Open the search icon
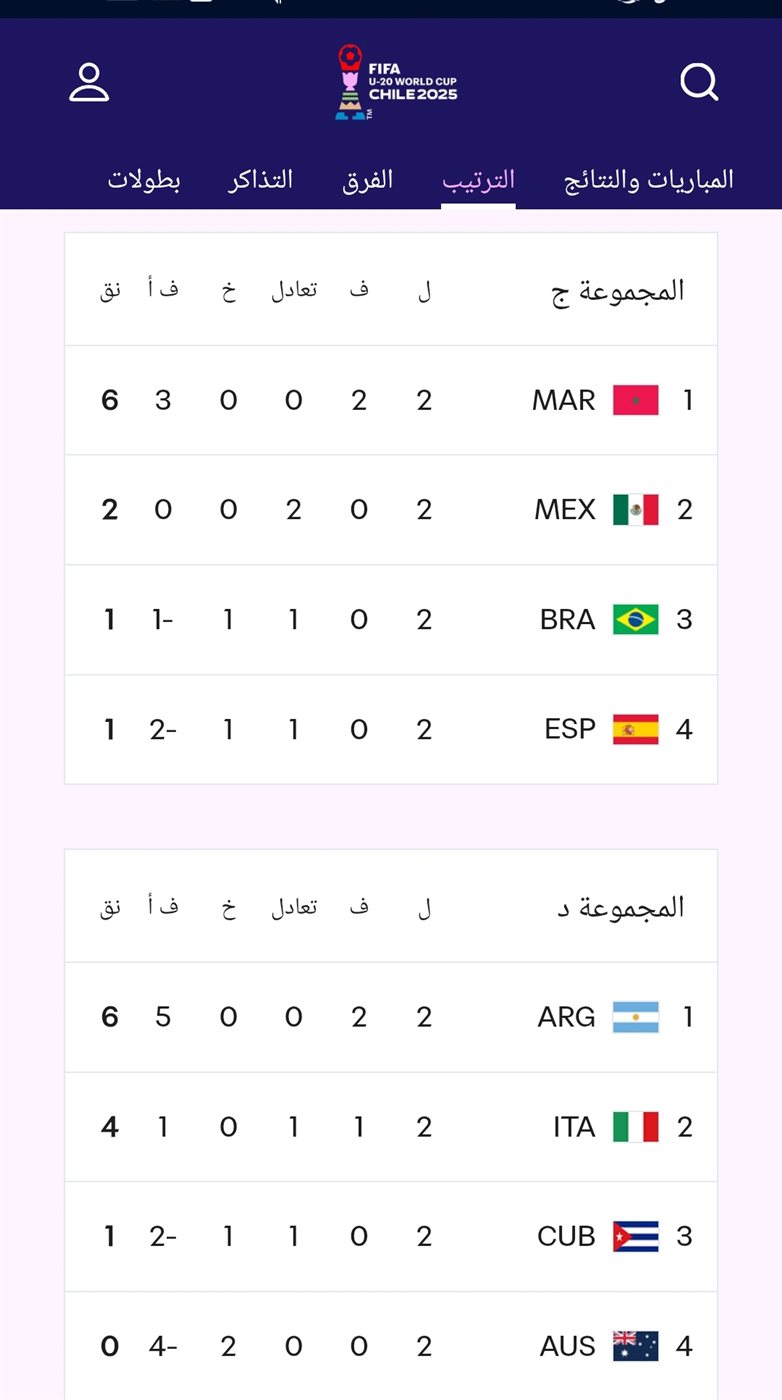The width and height of the screenshot is (782, 1400). coord(699,82)
